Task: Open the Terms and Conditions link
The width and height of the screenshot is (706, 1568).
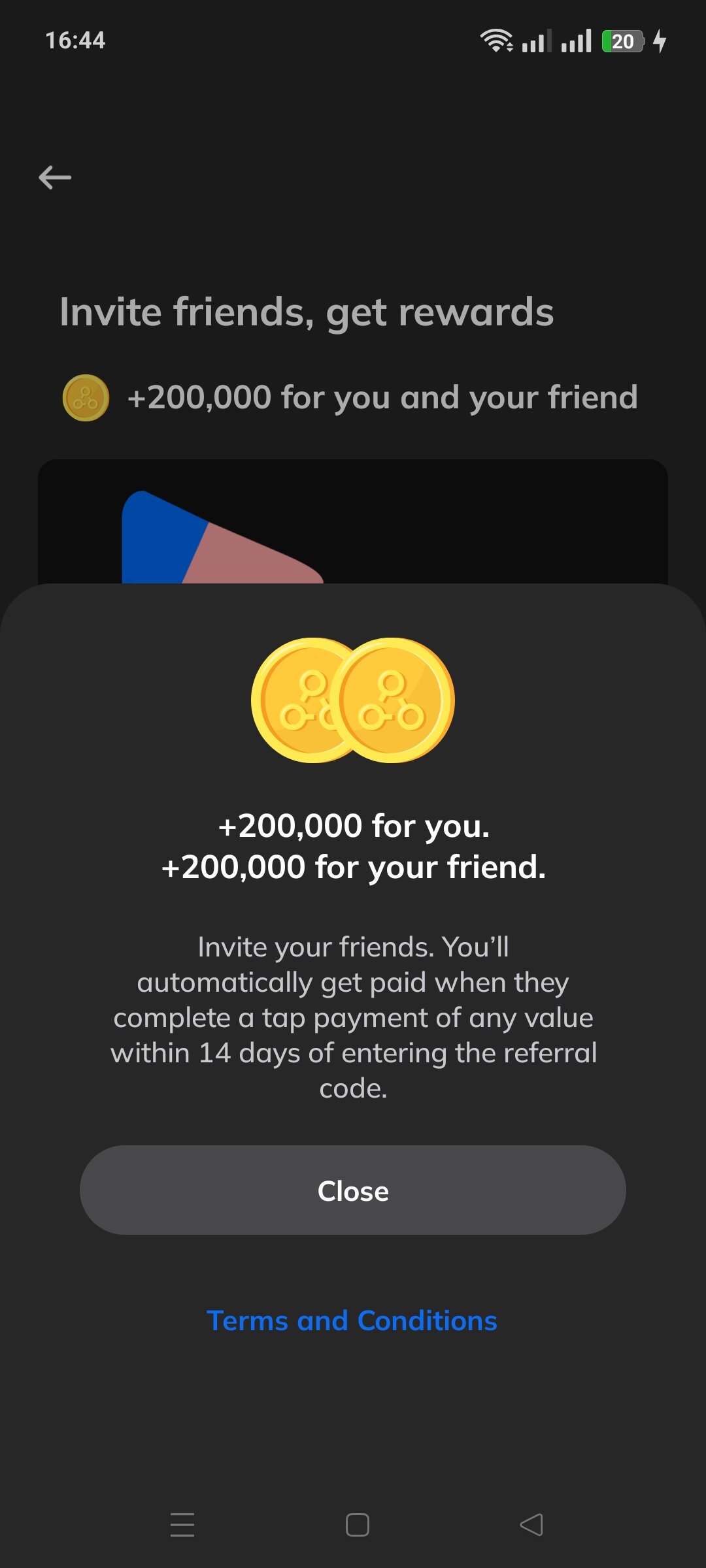Action: pyautogui.click(x=352, y=1320)
